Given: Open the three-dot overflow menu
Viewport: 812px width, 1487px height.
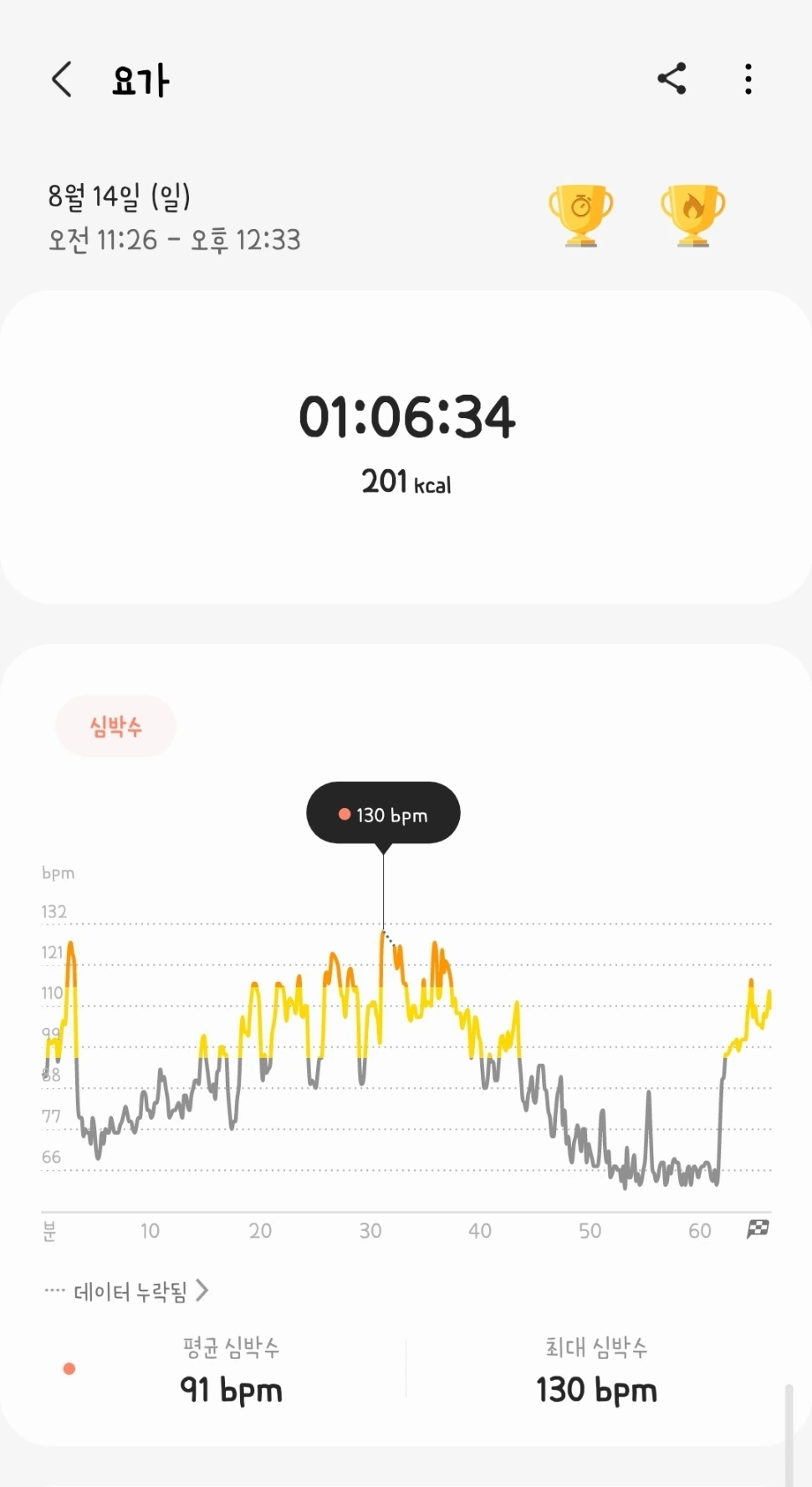Looking at the screenshot, I should point(748,79).
